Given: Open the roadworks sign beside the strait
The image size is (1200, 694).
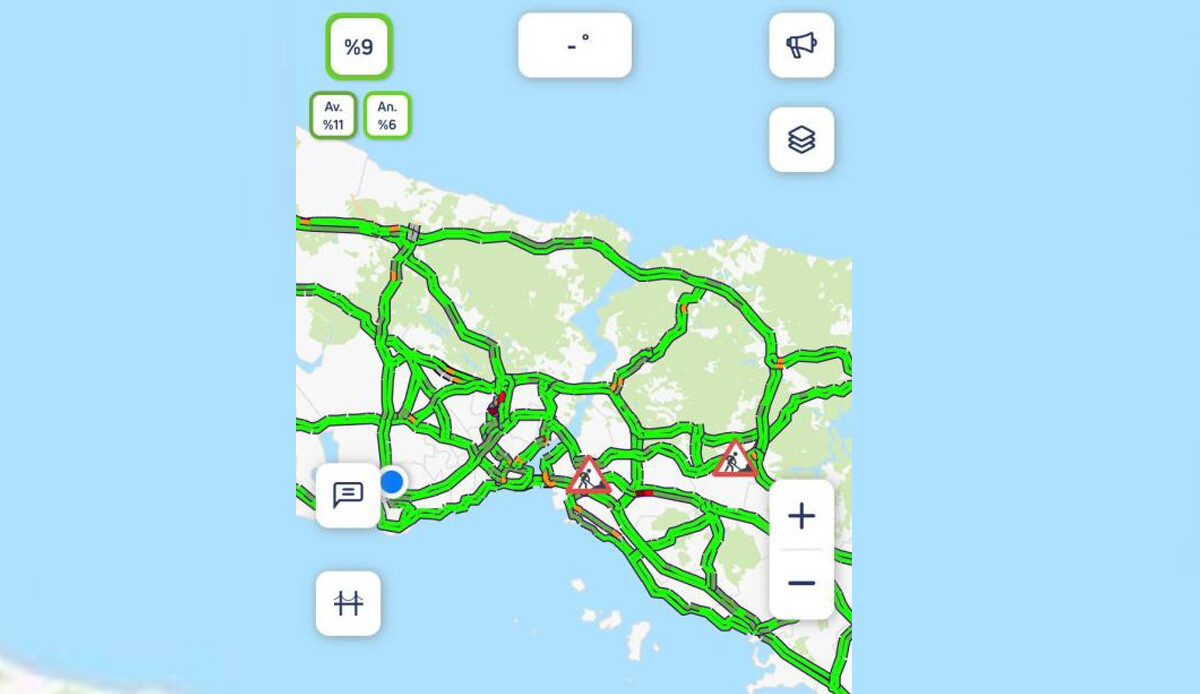Looking at the screenshot, I should tap(588, 477).
